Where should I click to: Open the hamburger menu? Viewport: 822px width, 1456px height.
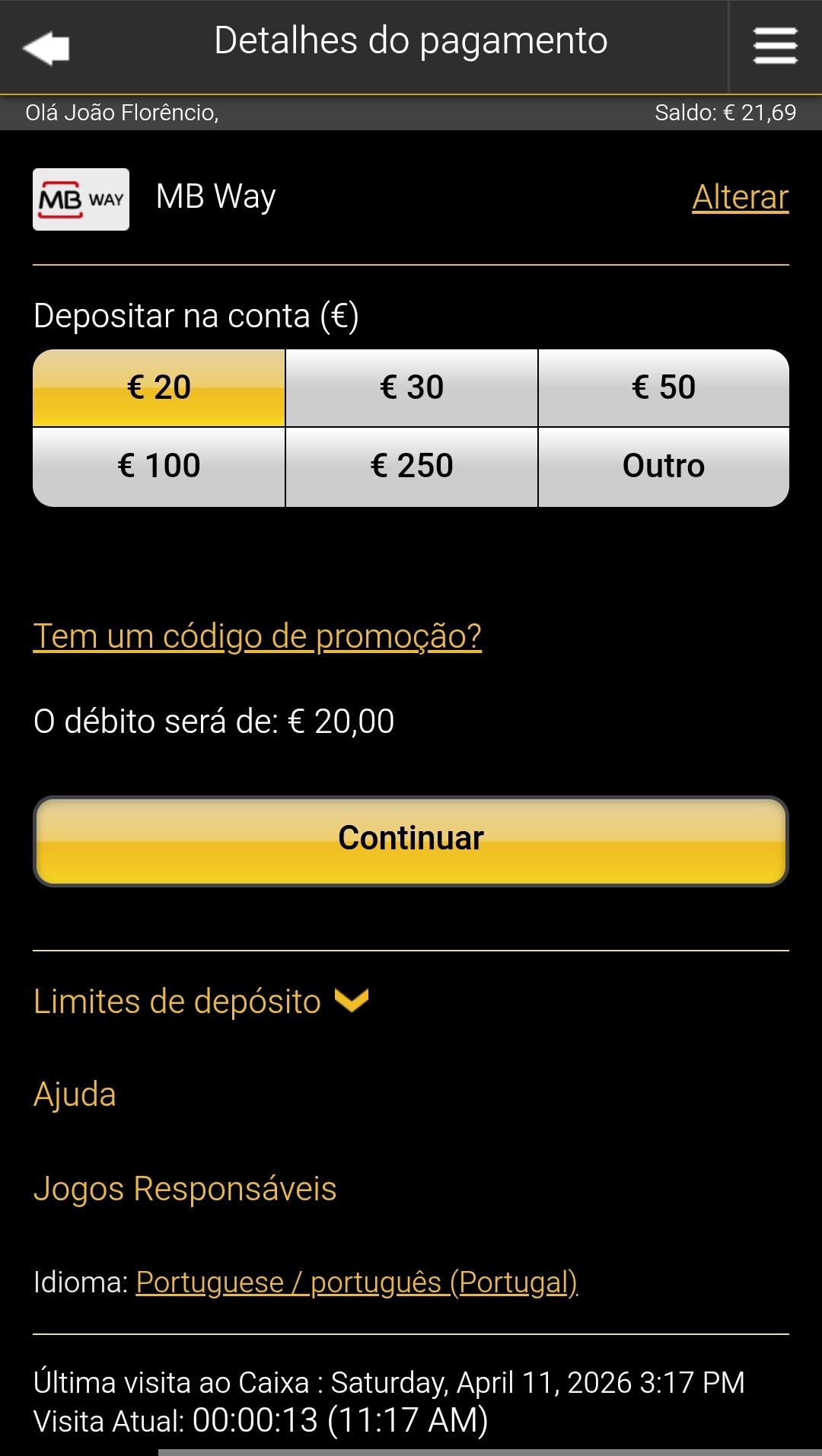point(775,46)
